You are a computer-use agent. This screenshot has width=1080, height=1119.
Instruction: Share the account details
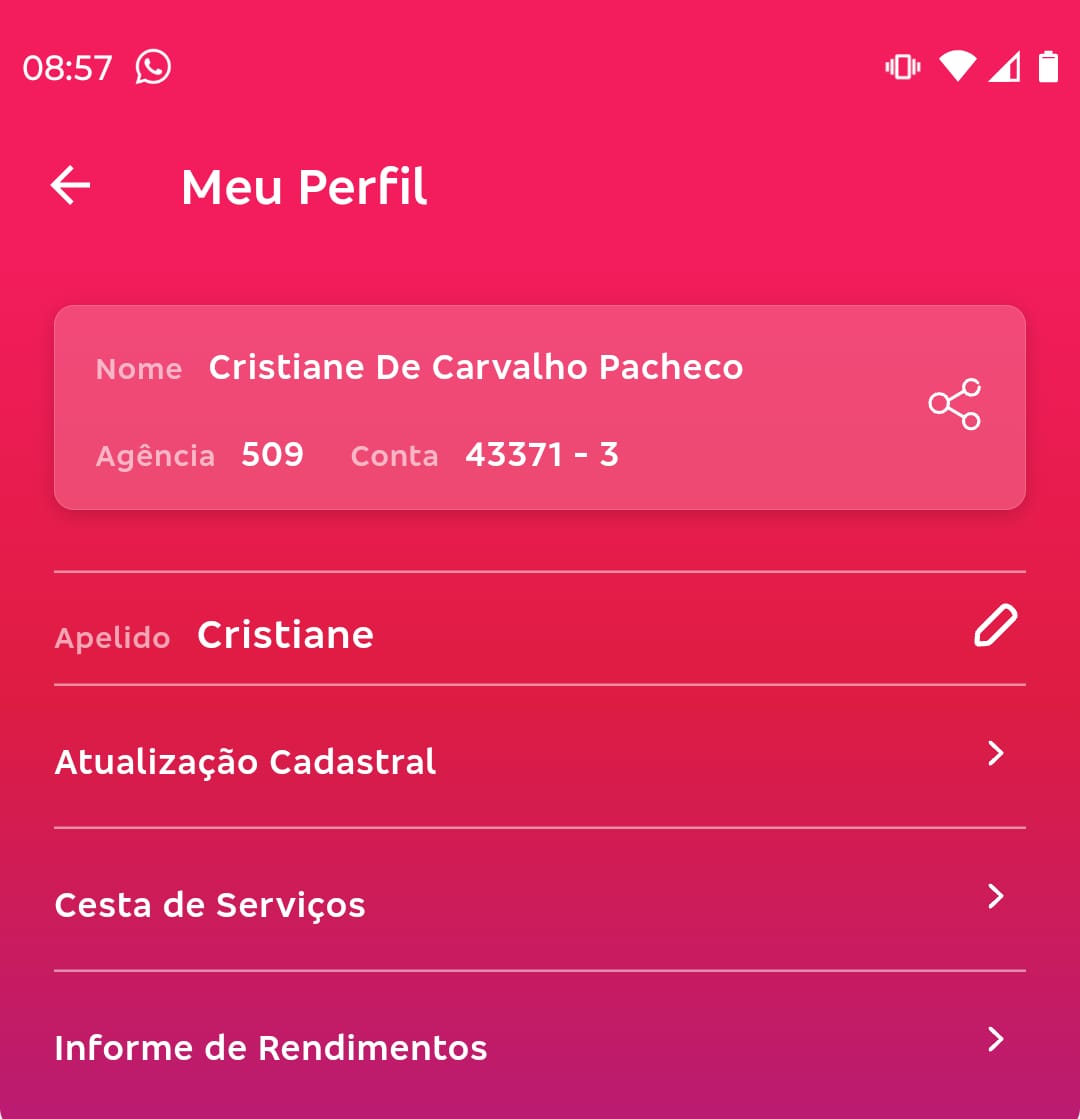(x=954, y=404)
